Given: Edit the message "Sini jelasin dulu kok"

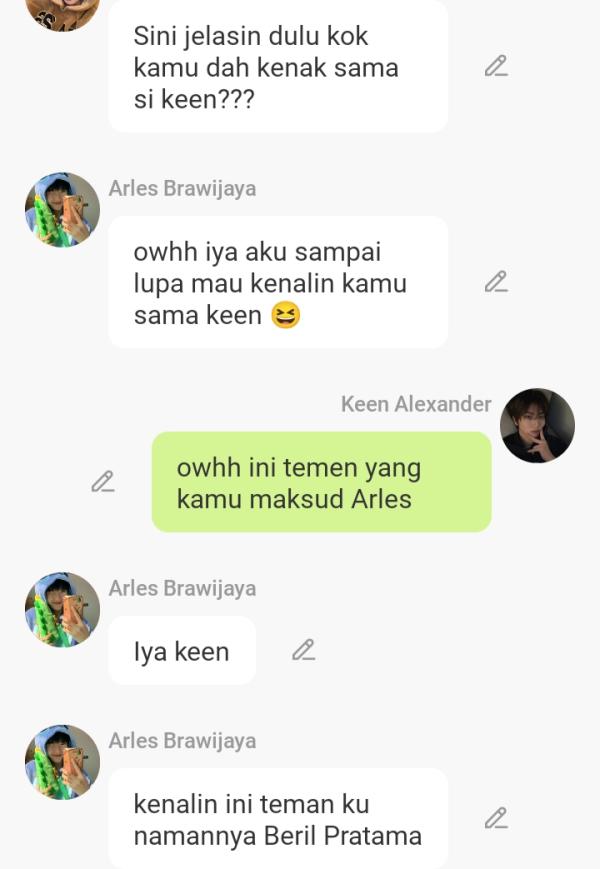Looking at the screenshot, I should click(496, 67).
